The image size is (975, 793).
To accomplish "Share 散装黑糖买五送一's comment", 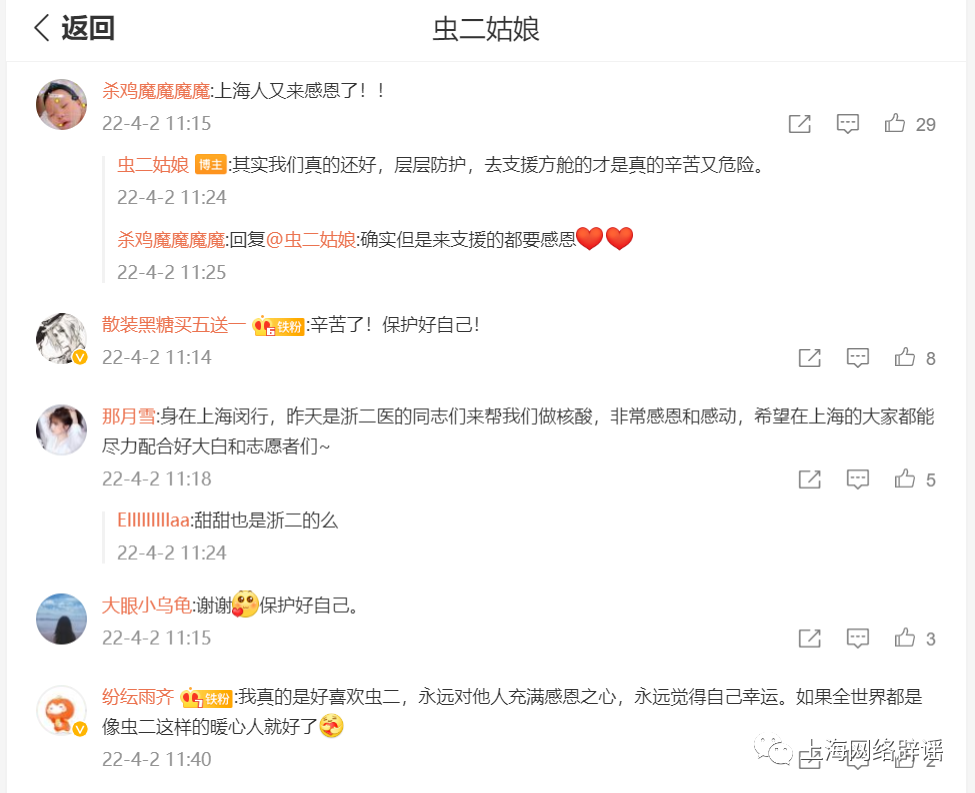I will point(809,358).
